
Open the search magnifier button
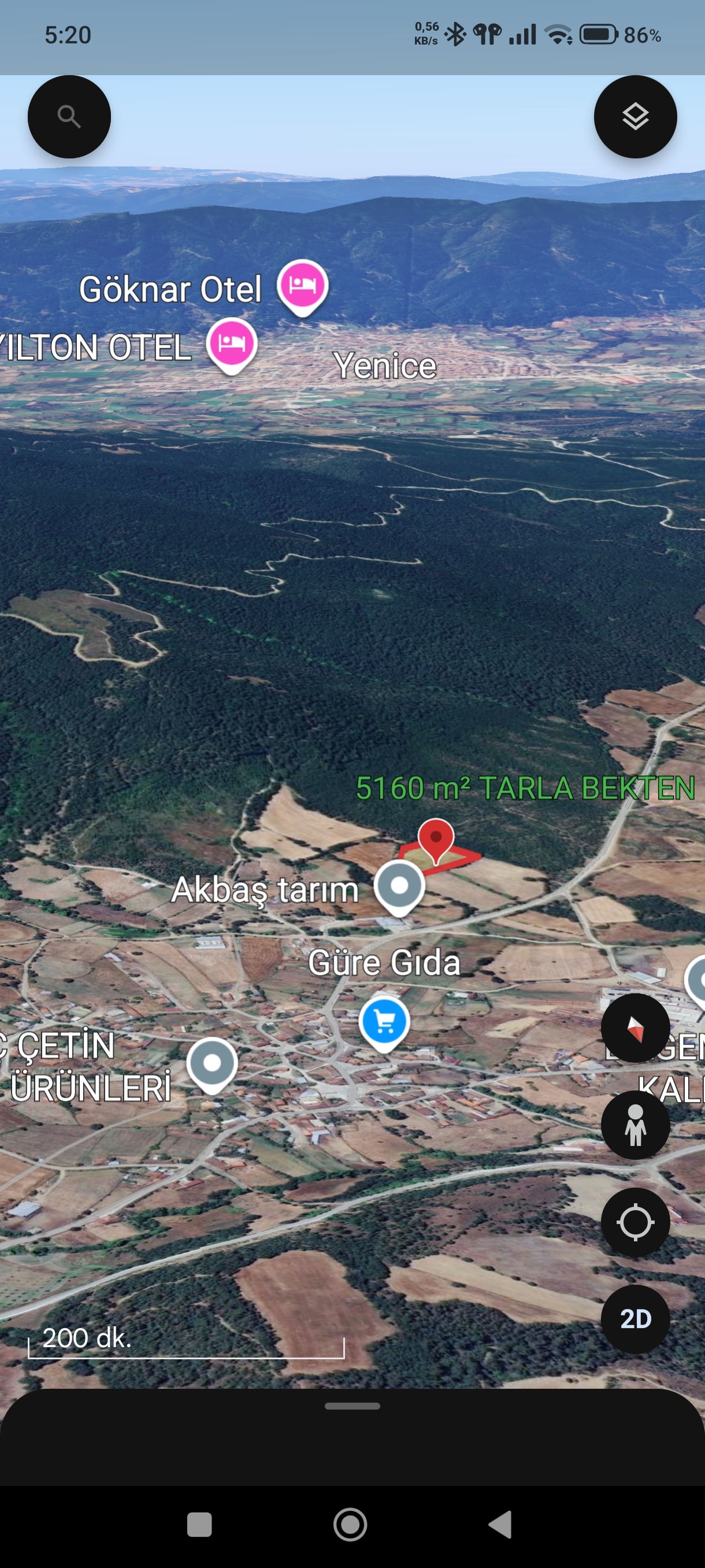tap(69, 116)
